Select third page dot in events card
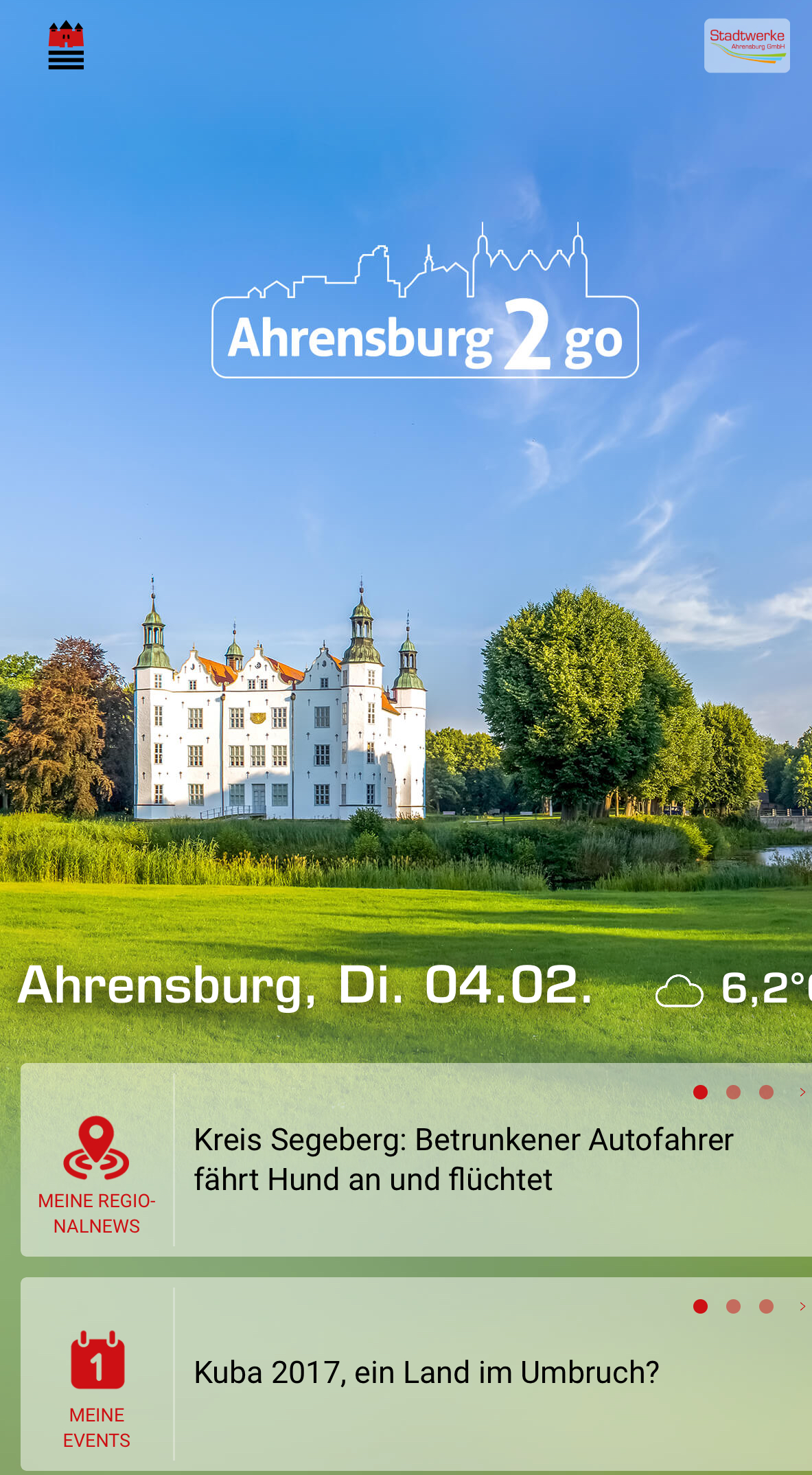Viewport: 812px width, 1475px height. pyautogui.click(x=766, y=1306)
